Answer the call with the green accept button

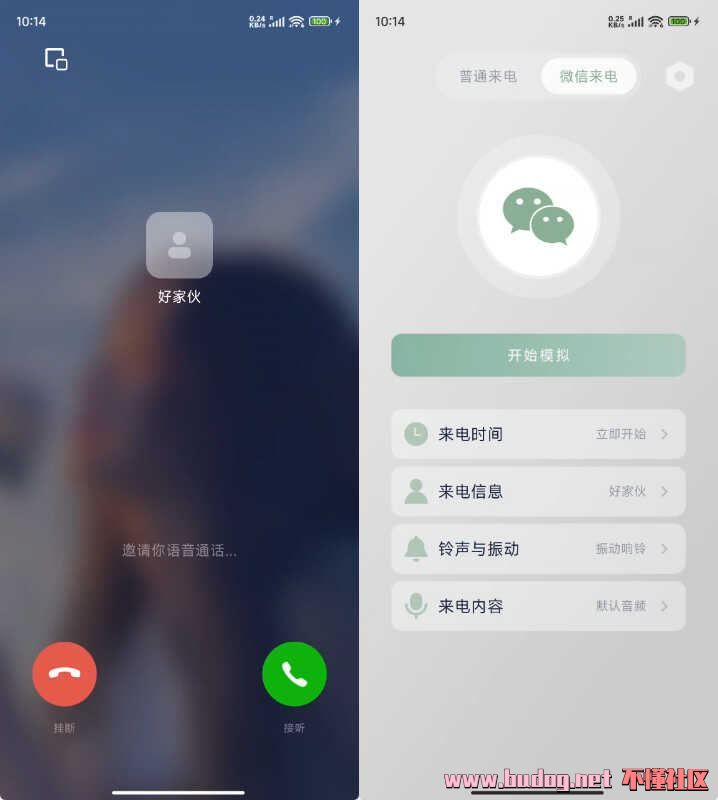point(294,674)
